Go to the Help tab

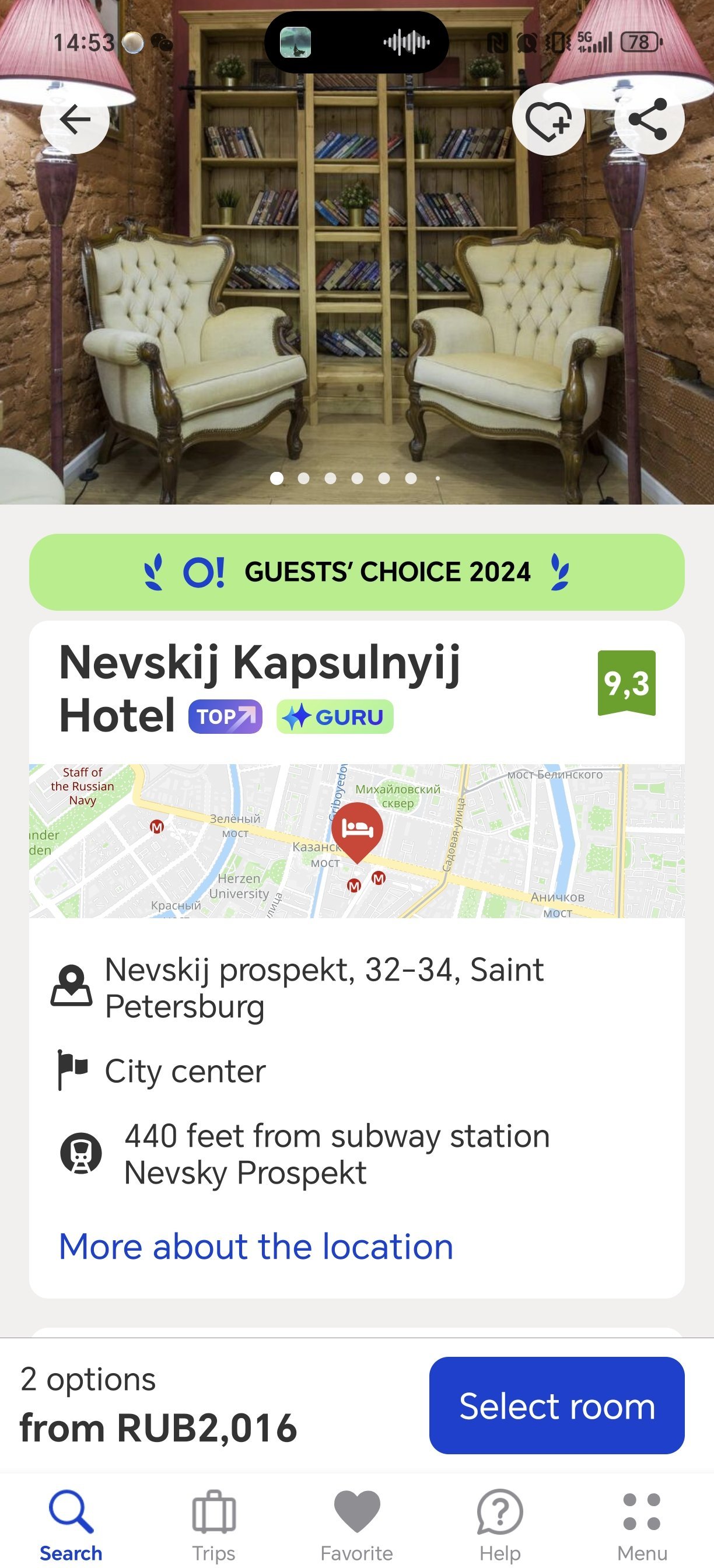pyautogui.click(x=500, y=1525)
